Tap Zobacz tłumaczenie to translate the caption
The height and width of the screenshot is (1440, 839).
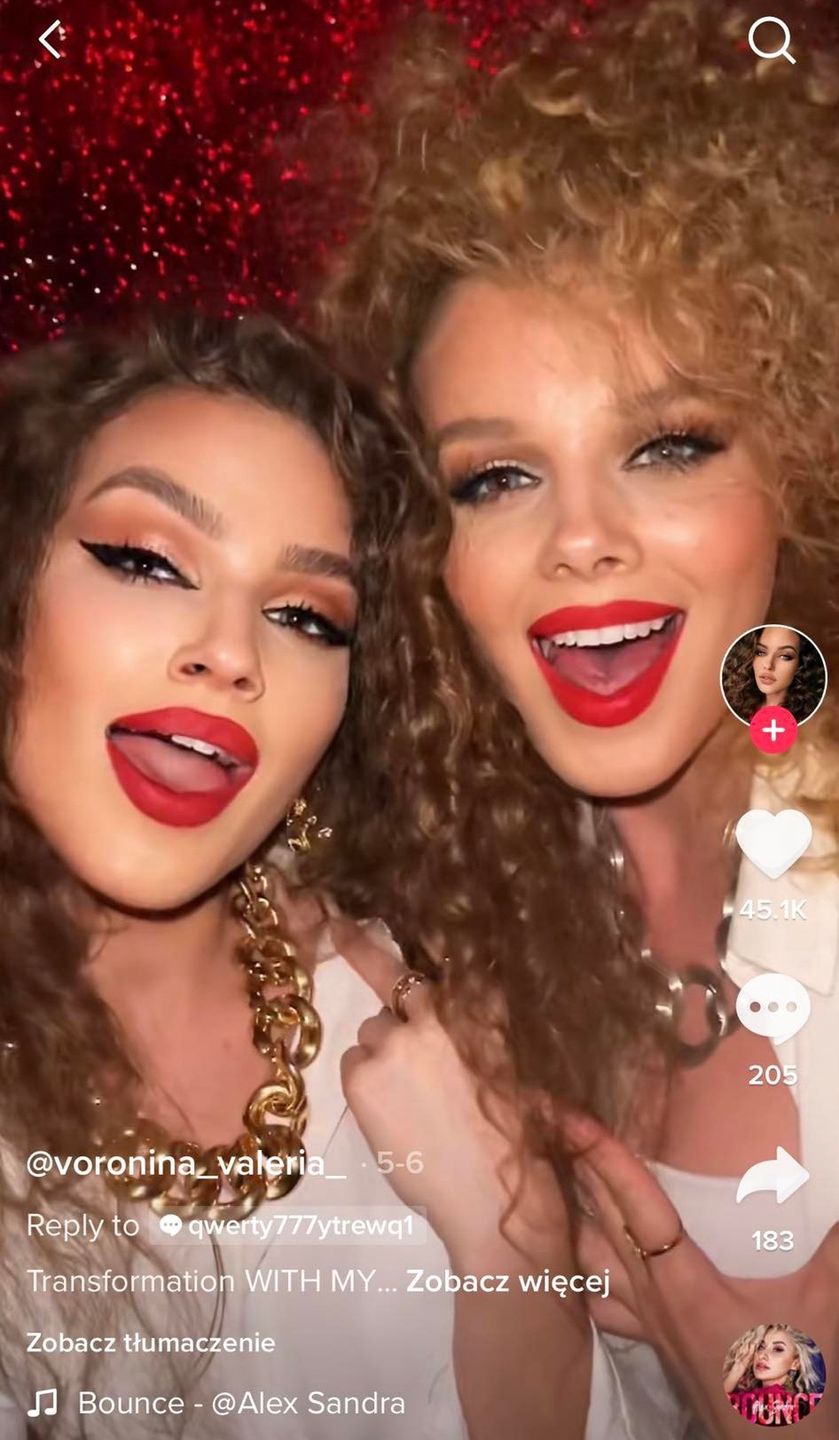(150, 1342)
